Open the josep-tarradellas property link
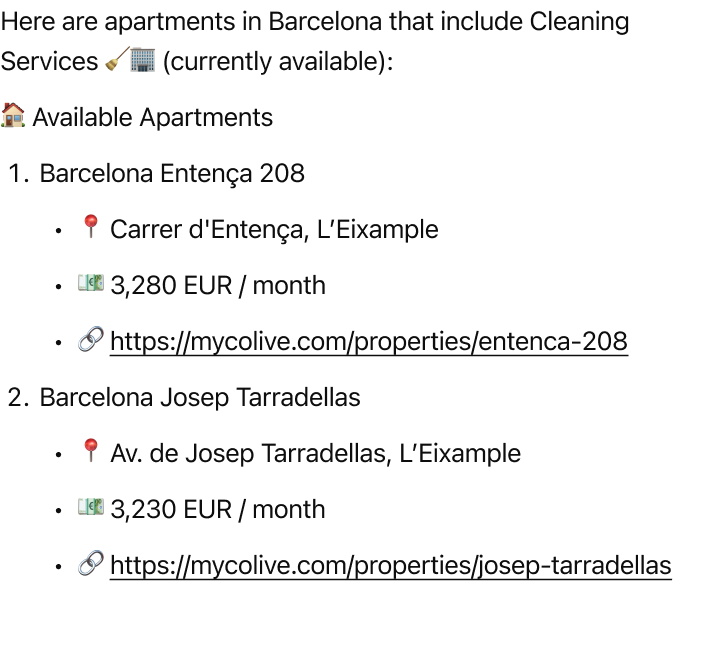The height and width of the screenshot is (672, 706). 390,566
